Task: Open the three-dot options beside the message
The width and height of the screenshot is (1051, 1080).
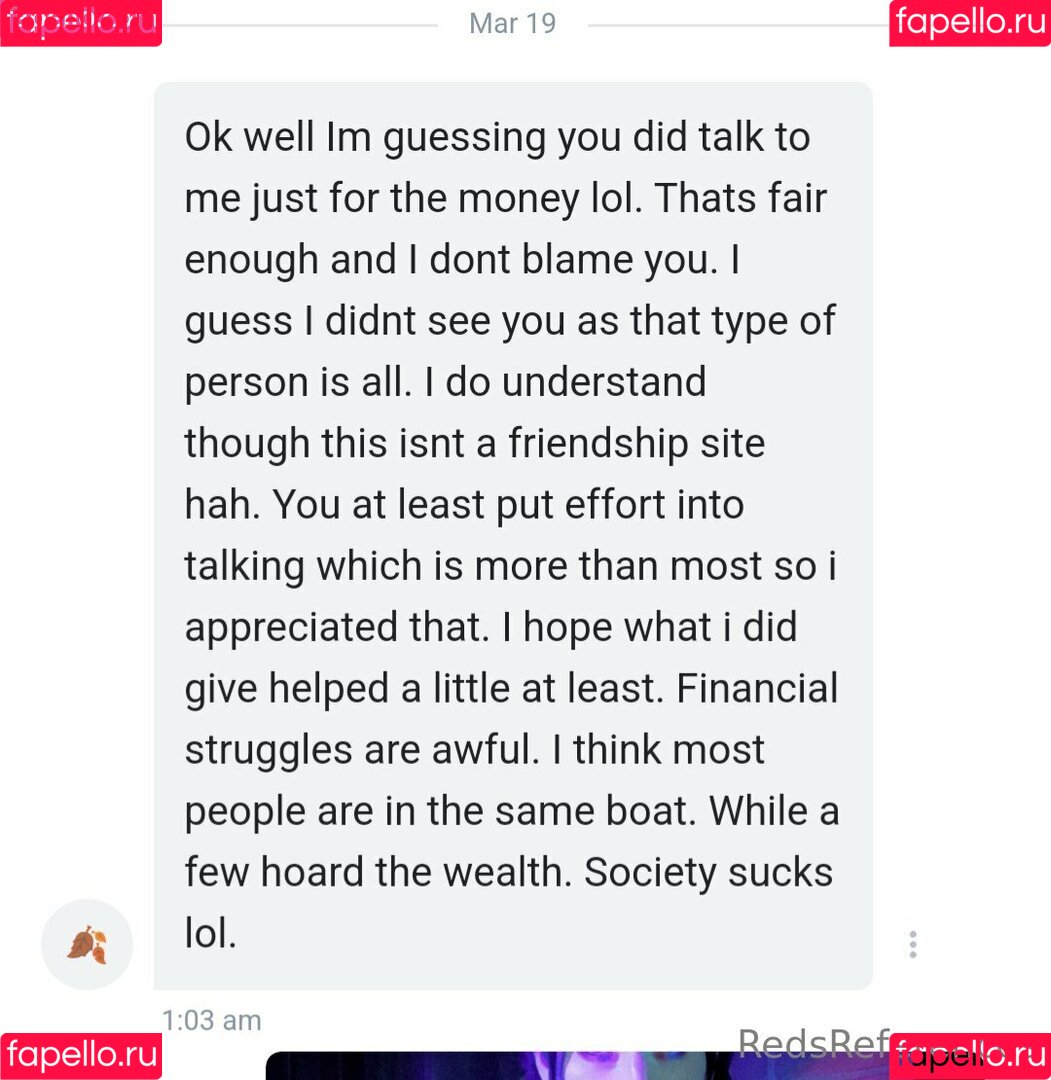Action: pos(912,945)
